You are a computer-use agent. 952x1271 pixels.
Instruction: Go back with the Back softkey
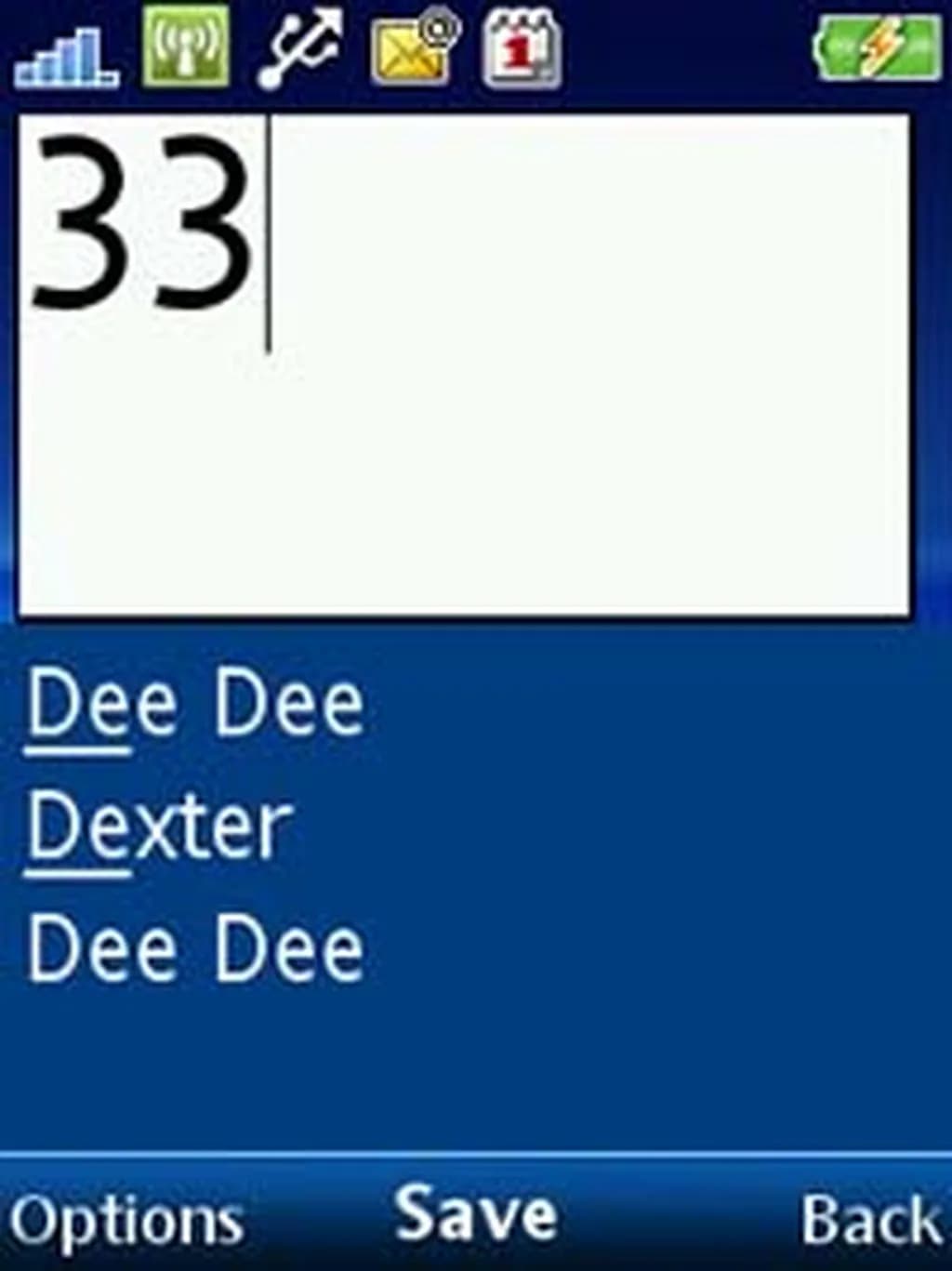[x=870, y=1220]
